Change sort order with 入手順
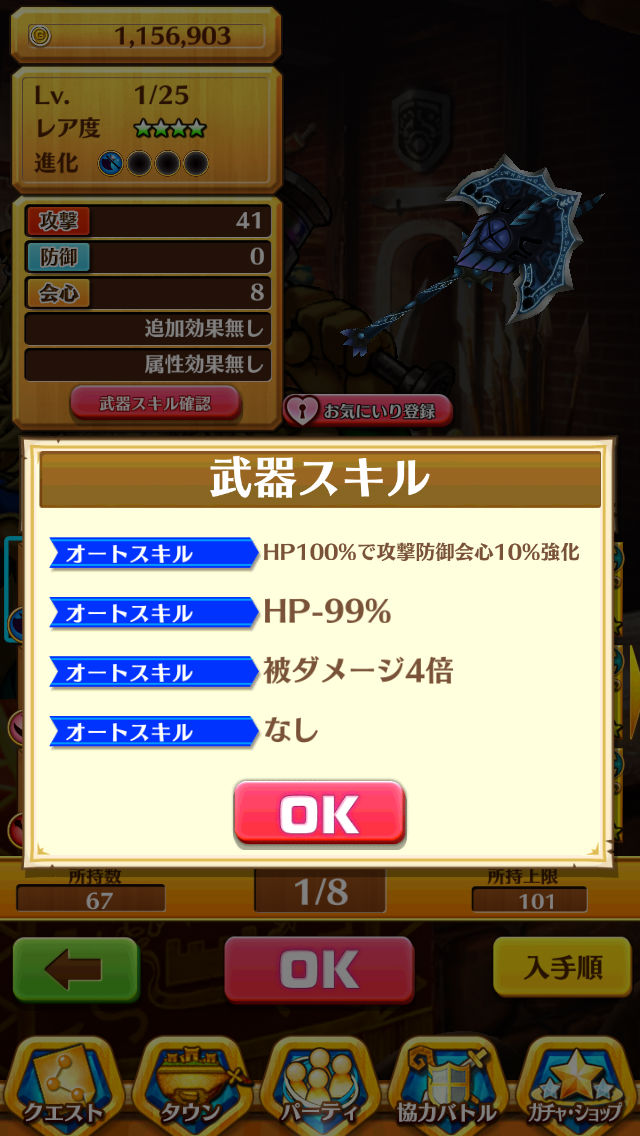640x1136 pixels. point(562,967)
